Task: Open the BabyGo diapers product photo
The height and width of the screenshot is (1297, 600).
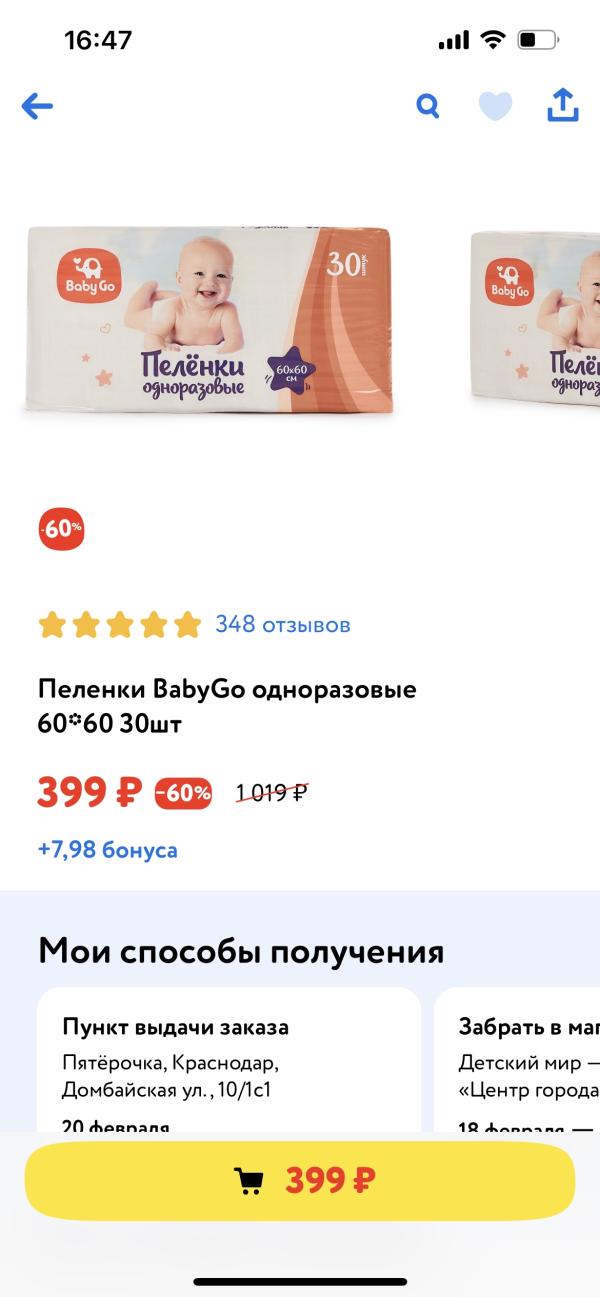Action: point(209,320)
